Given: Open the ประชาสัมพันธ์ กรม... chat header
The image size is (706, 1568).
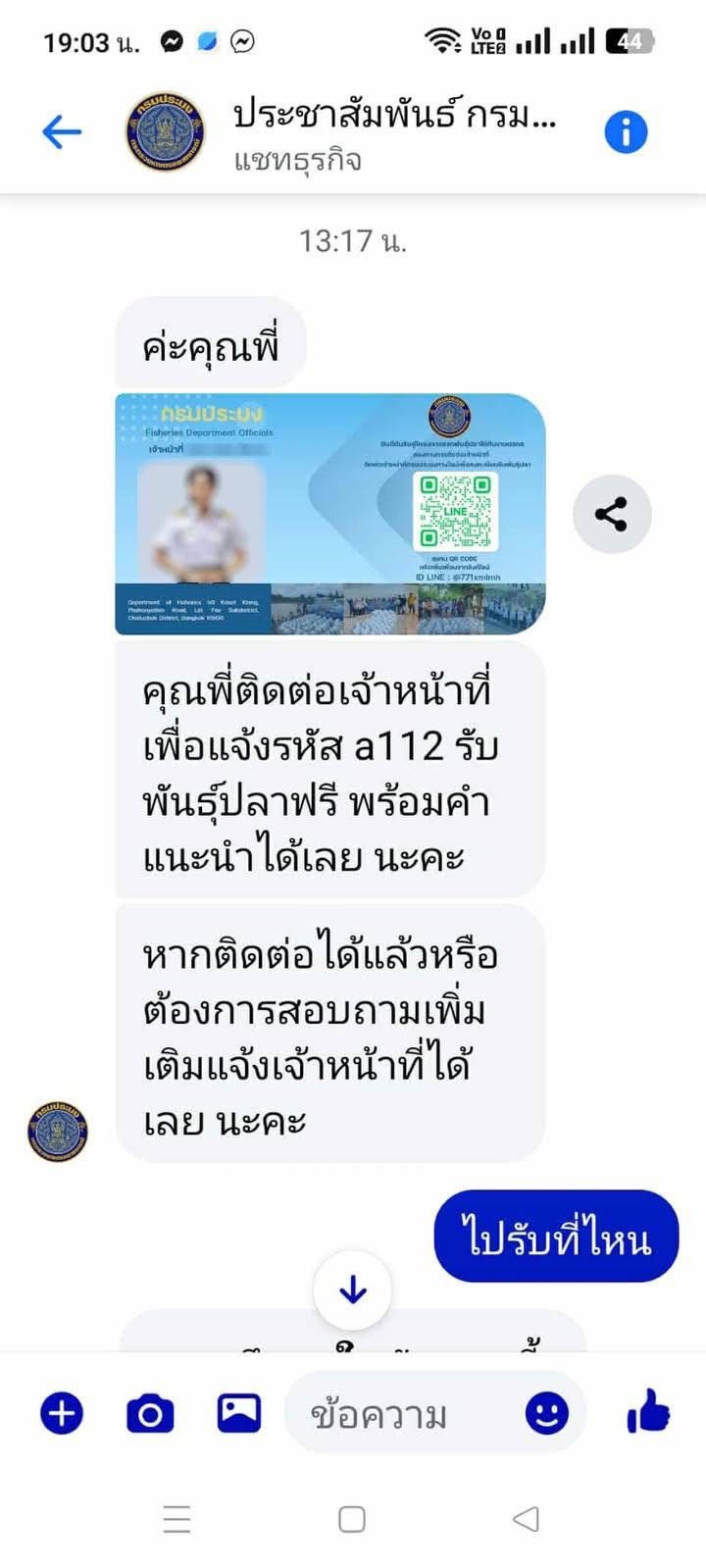Looking at the screenshot, I should [392, 131].
